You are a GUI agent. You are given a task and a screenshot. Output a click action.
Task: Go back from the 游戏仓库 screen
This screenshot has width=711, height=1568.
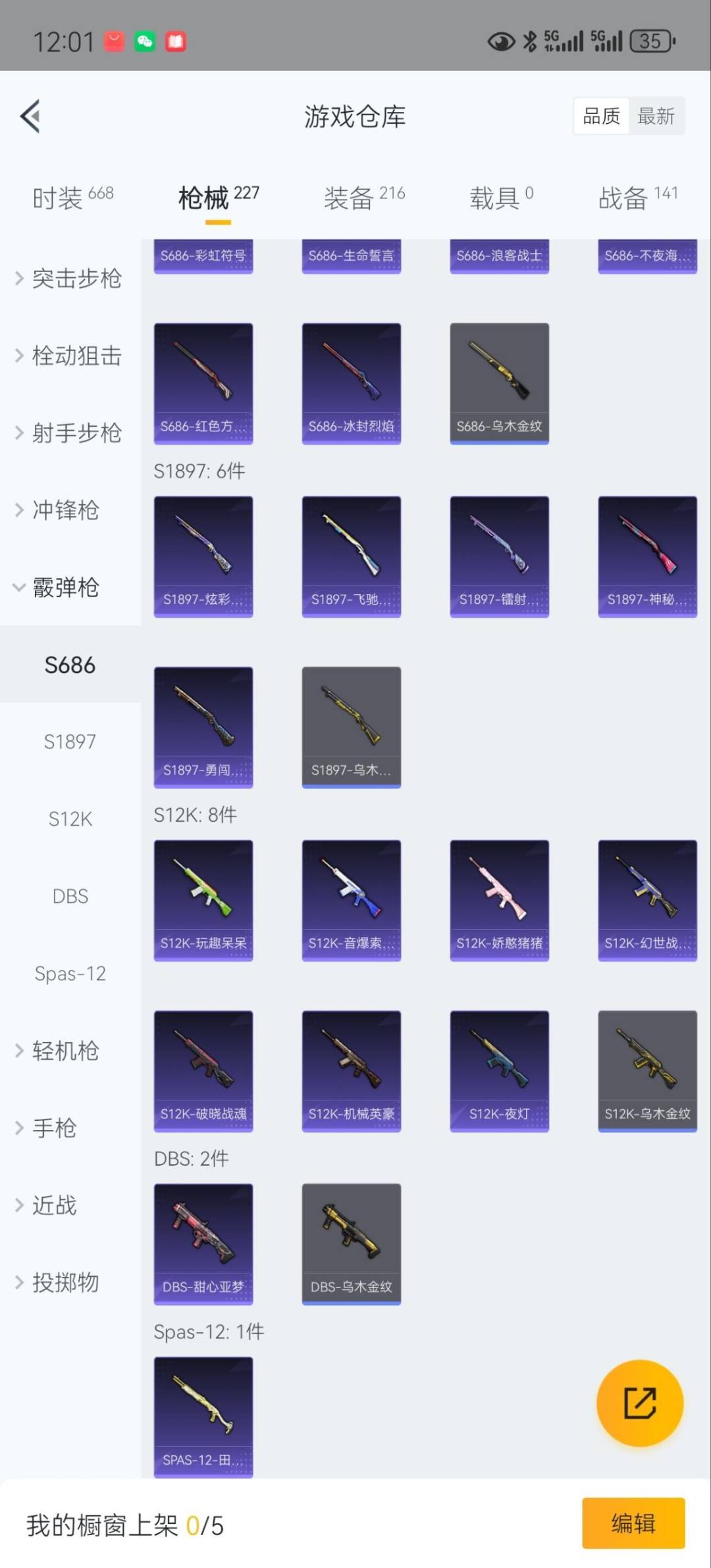[x=30, y=117]
